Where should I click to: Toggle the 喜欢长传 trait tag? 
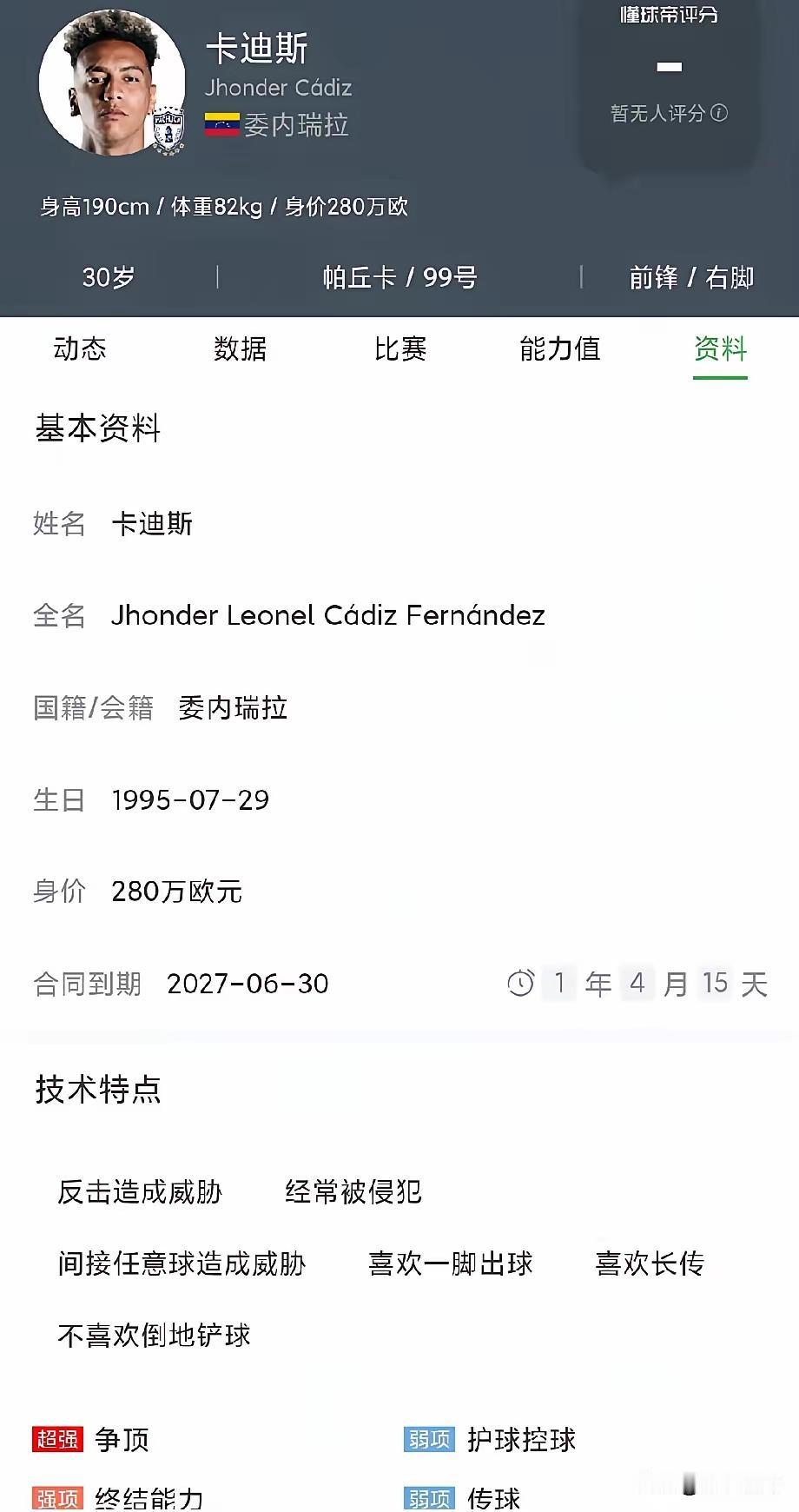(x=651, y=1264)
